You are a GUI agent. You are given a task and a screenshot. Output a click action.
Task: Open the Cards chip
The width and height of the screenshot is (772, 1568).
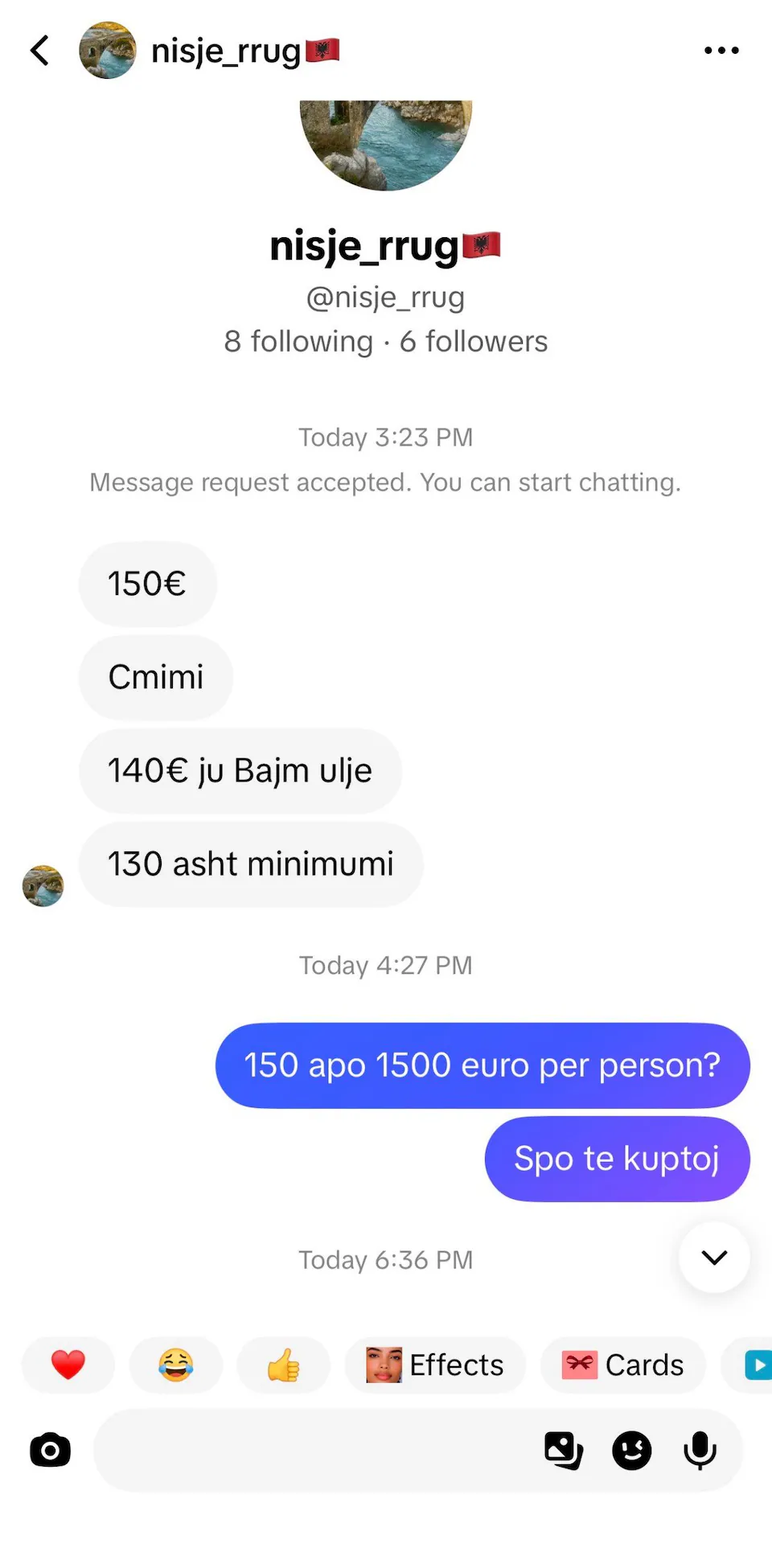[623, 1365]
